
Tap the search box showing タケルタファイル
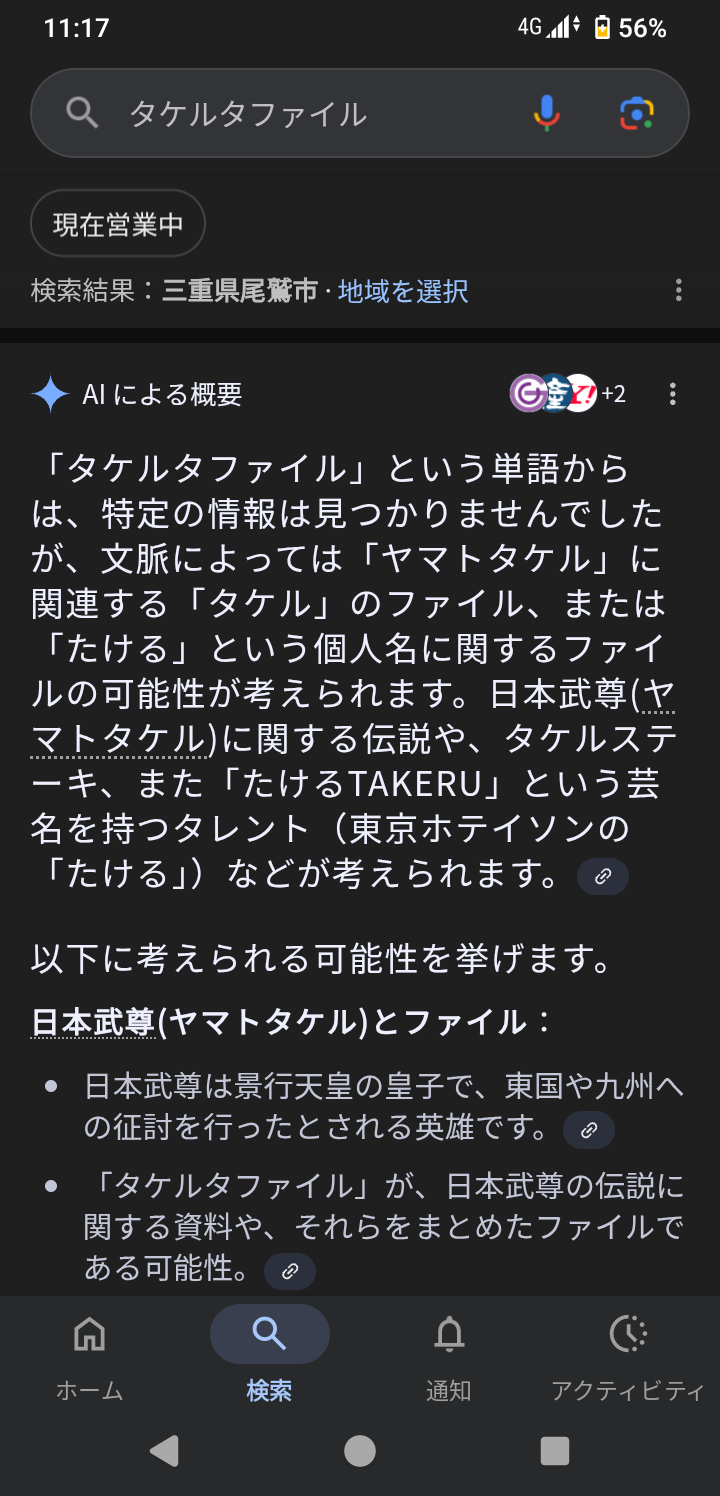coord(300,113)
